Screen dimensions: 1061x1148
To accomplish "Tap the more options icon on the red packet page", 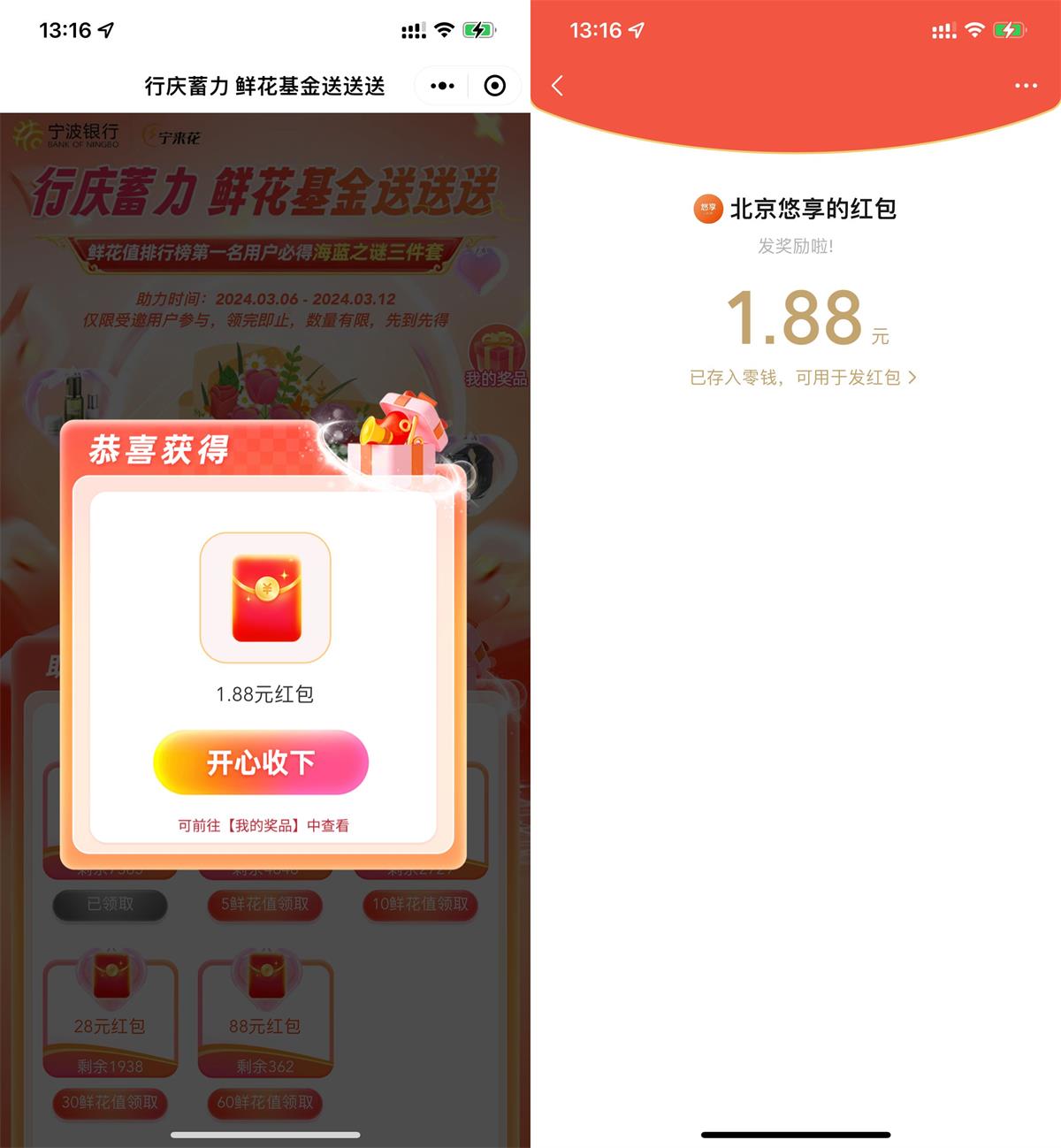I will 1026,85.
